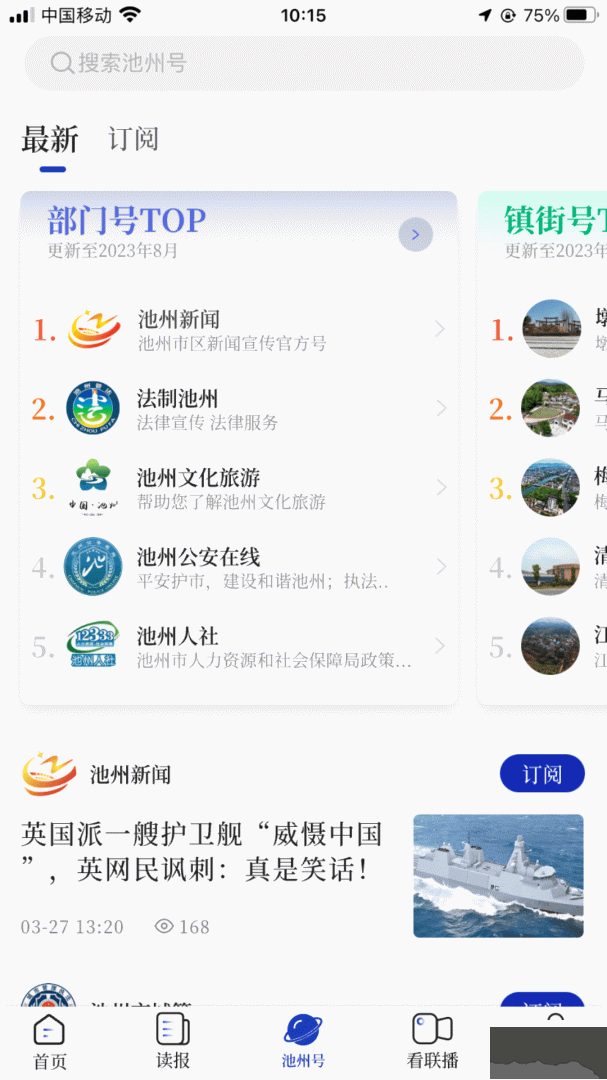This screenshot has width=607, height=1080.
Task: Switch to the 订阅 tab
Action: pos(133,139)
